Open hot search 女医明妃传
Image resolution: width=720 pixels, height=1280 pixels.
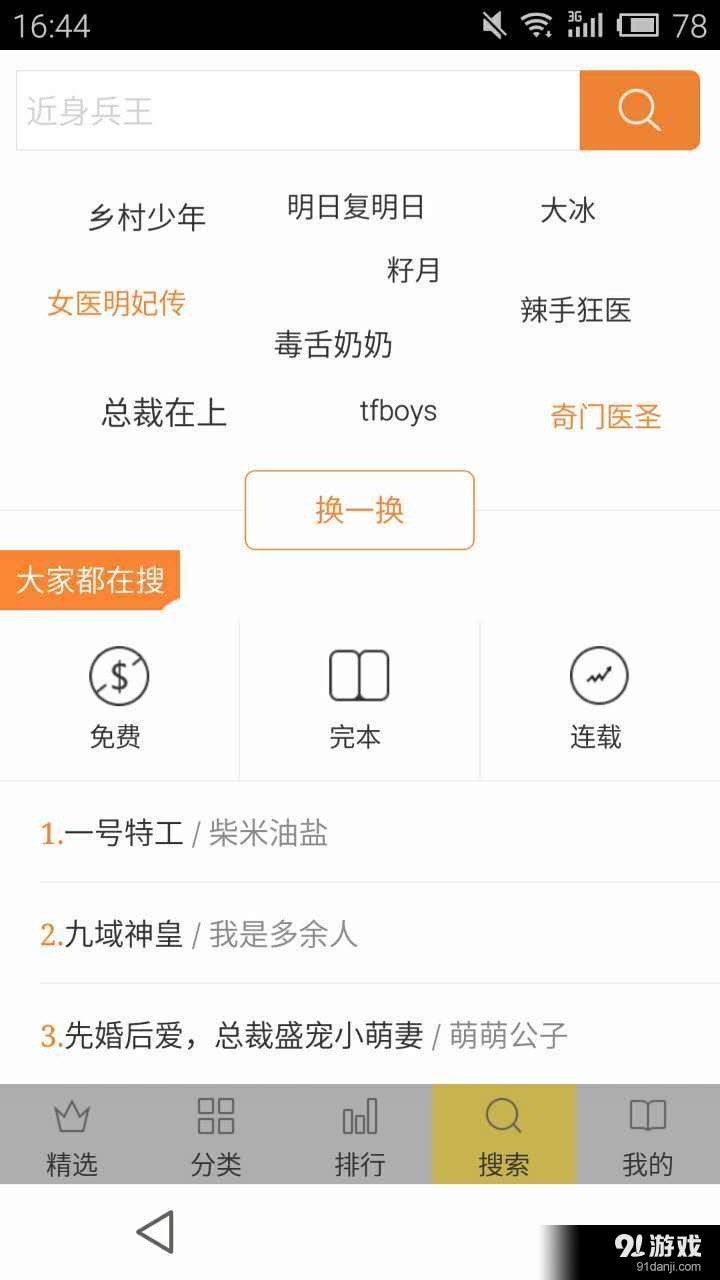114,302
